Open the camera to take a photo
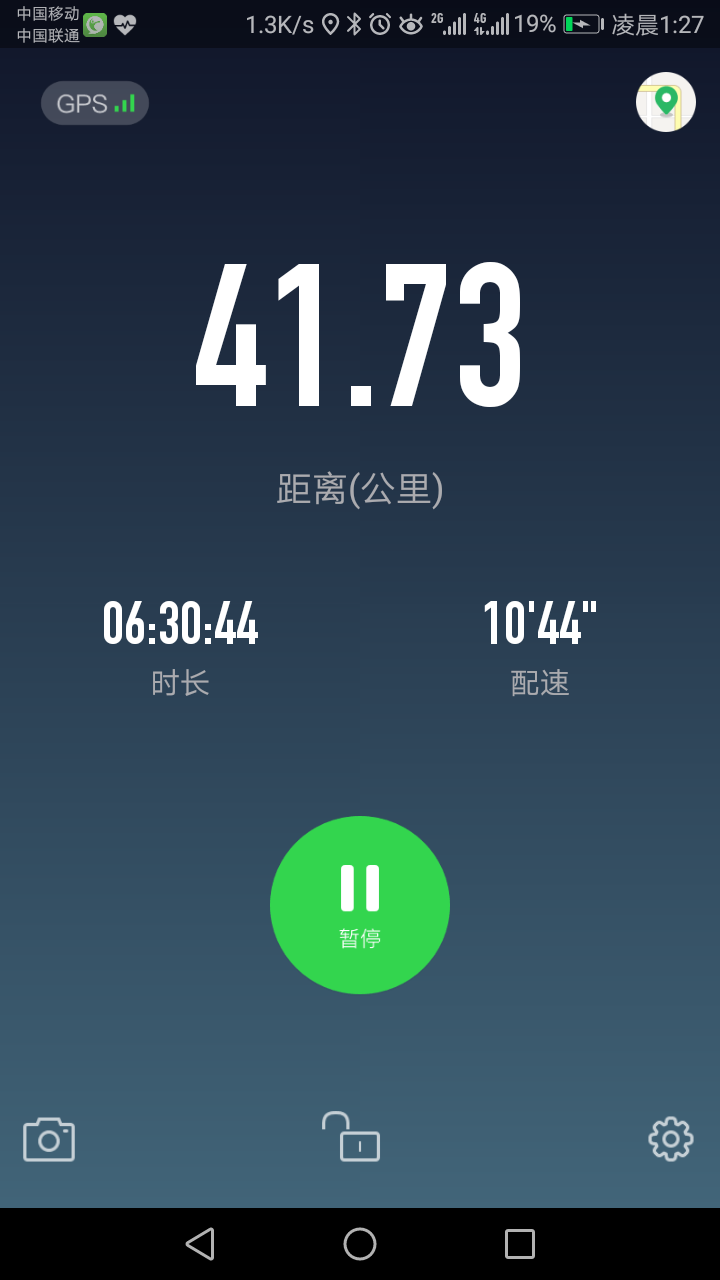 (x=49, y=1139)
